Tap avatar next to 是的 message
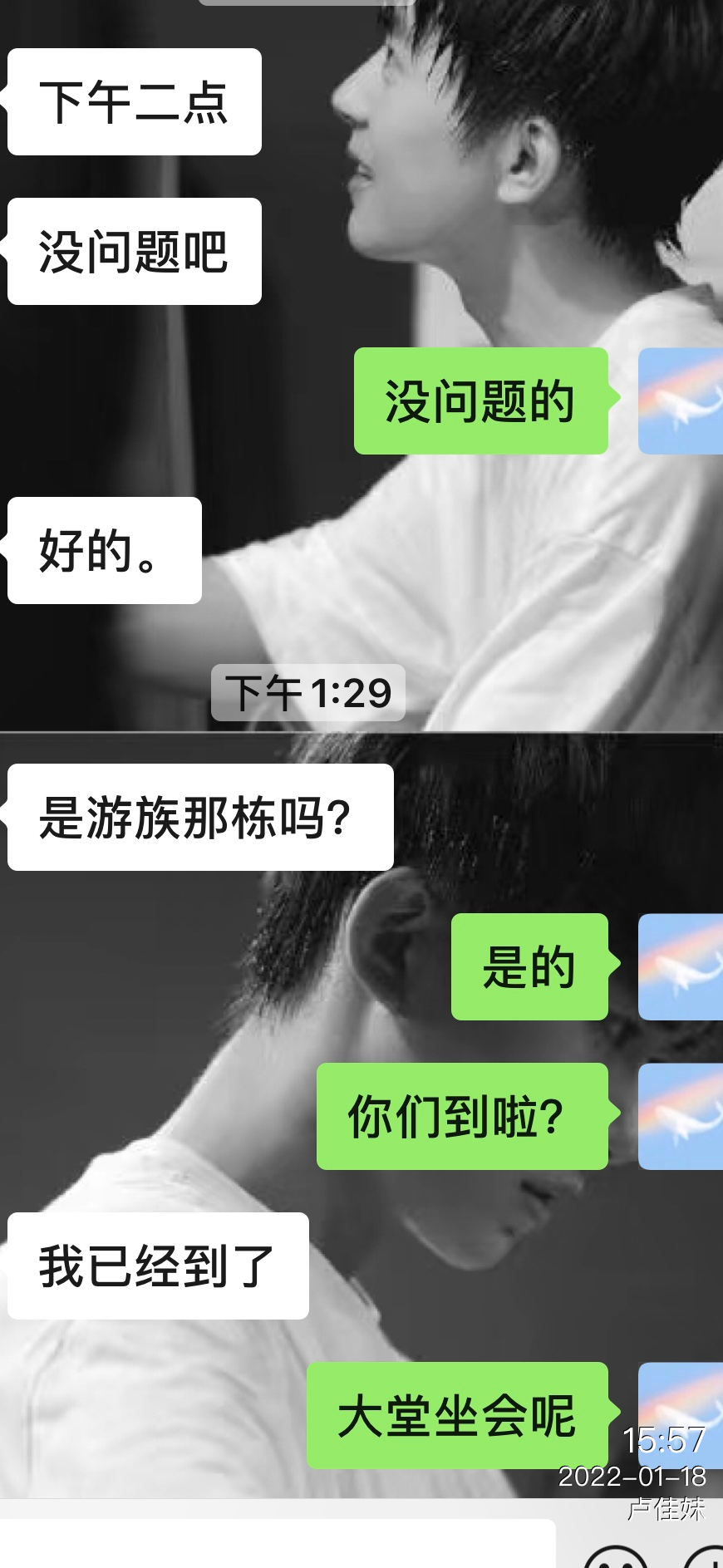Image resolution: width=723 pixels, height=1568 pixels. (680, 966)
